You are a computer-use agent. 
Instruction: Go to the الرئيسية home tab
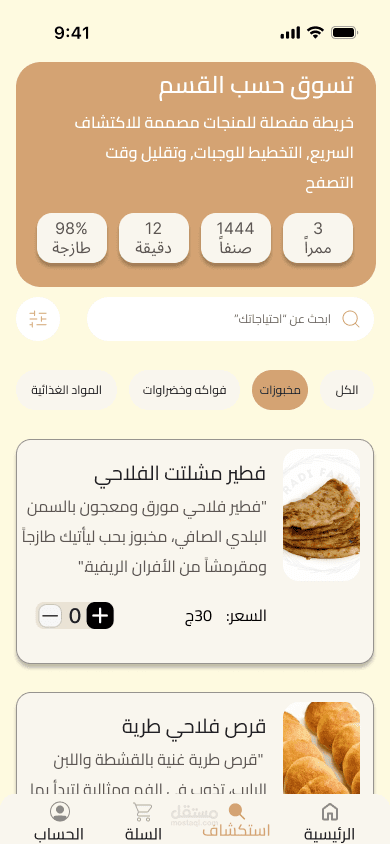[x=329, y=821]
